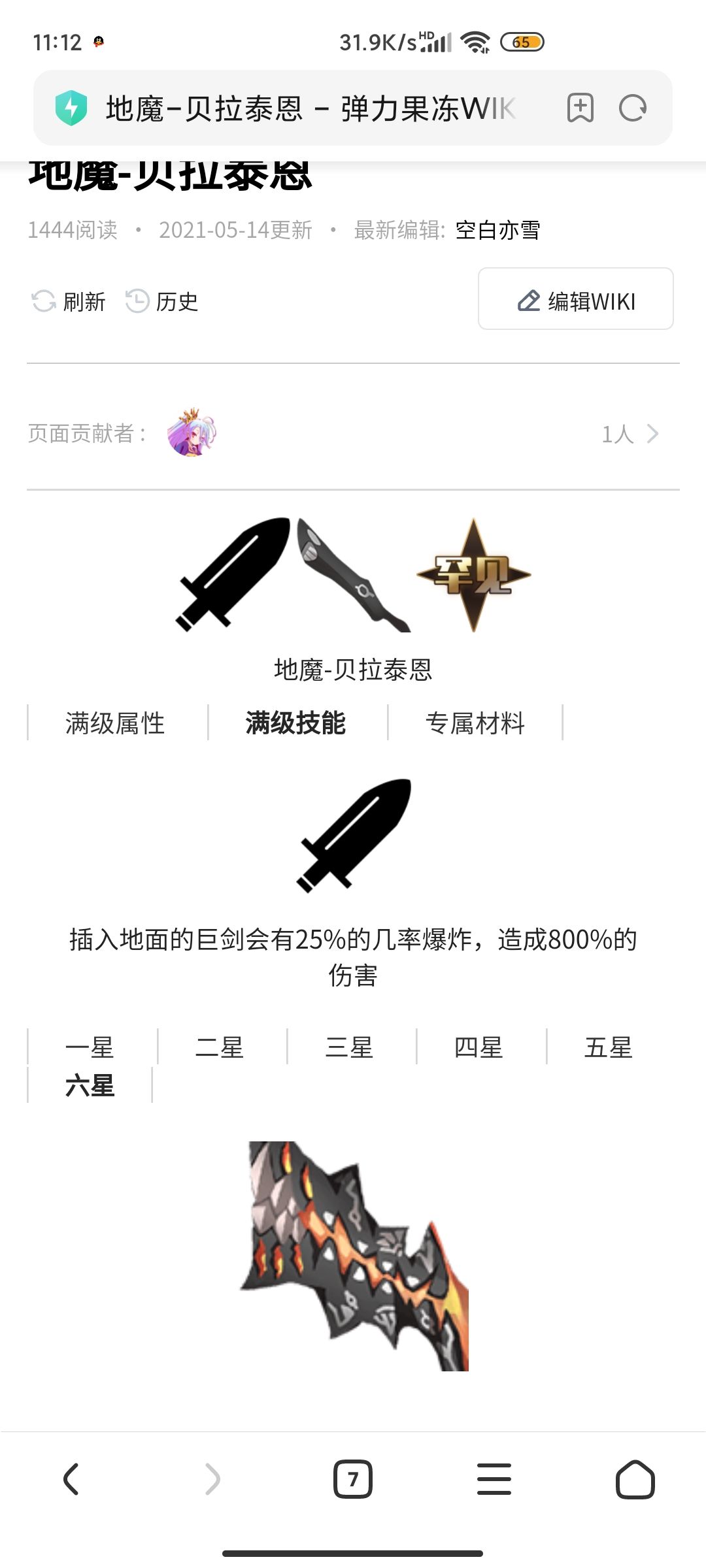Expand the 1人 contributors list
This screenshot has width=706, height=1568.
click(x=630, y=434)
